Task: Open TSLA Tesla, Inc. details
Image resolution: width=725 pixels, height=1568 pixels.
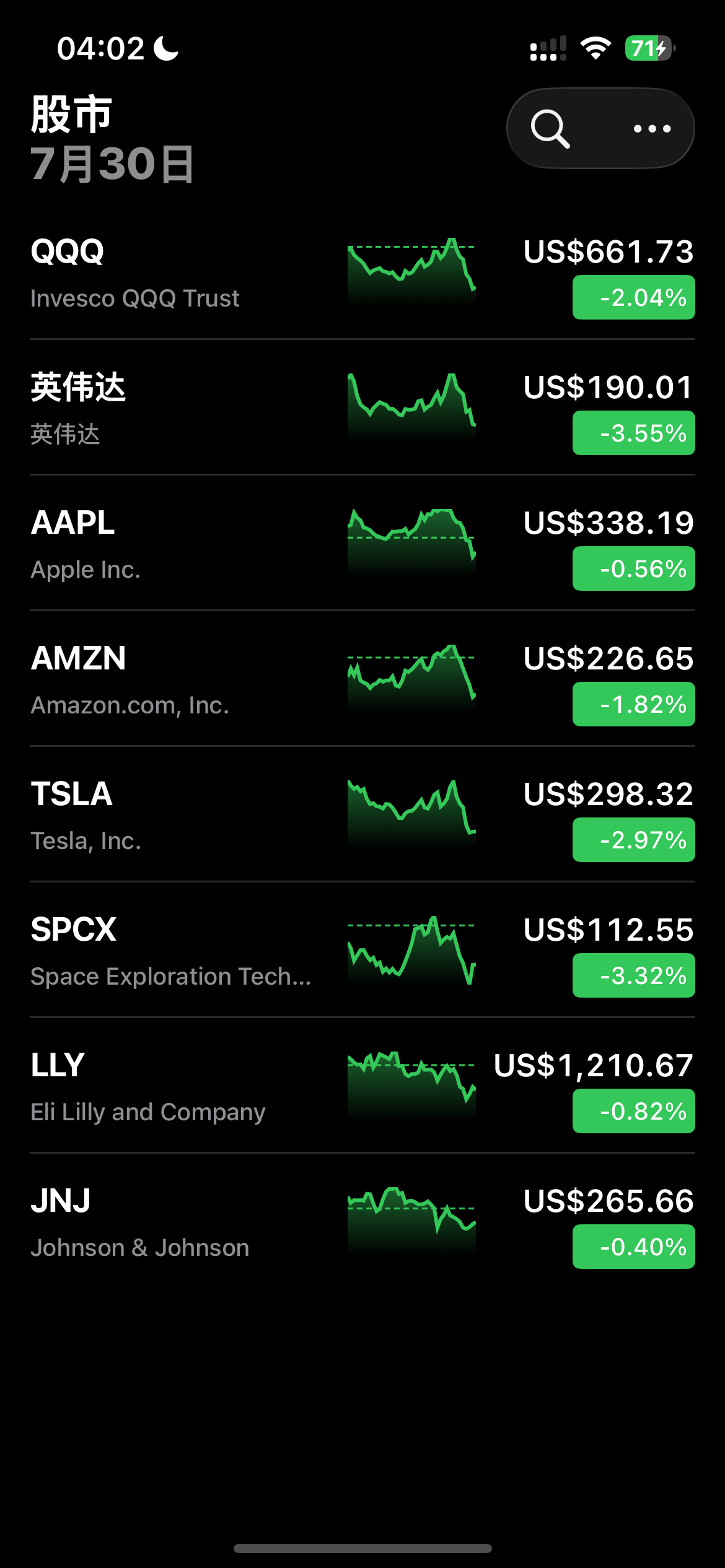Action: point(362,814)
